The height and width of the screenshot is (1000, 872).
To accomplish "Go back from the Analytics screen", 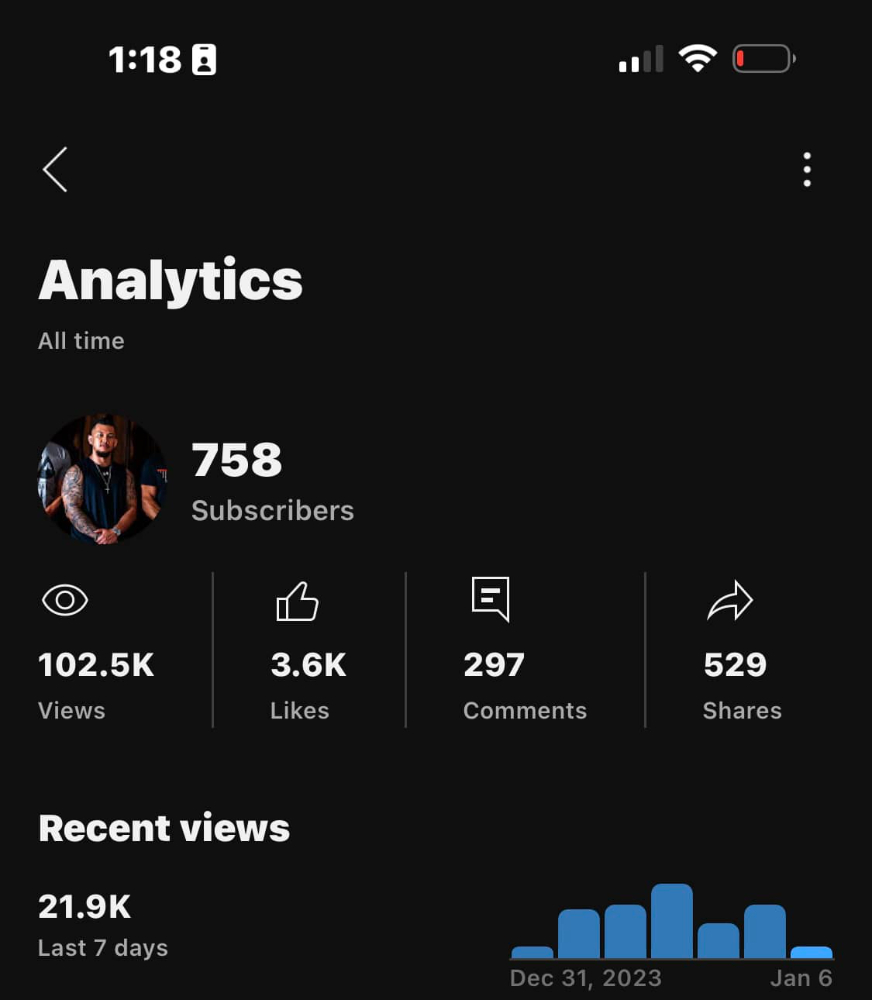I will 56,170.
